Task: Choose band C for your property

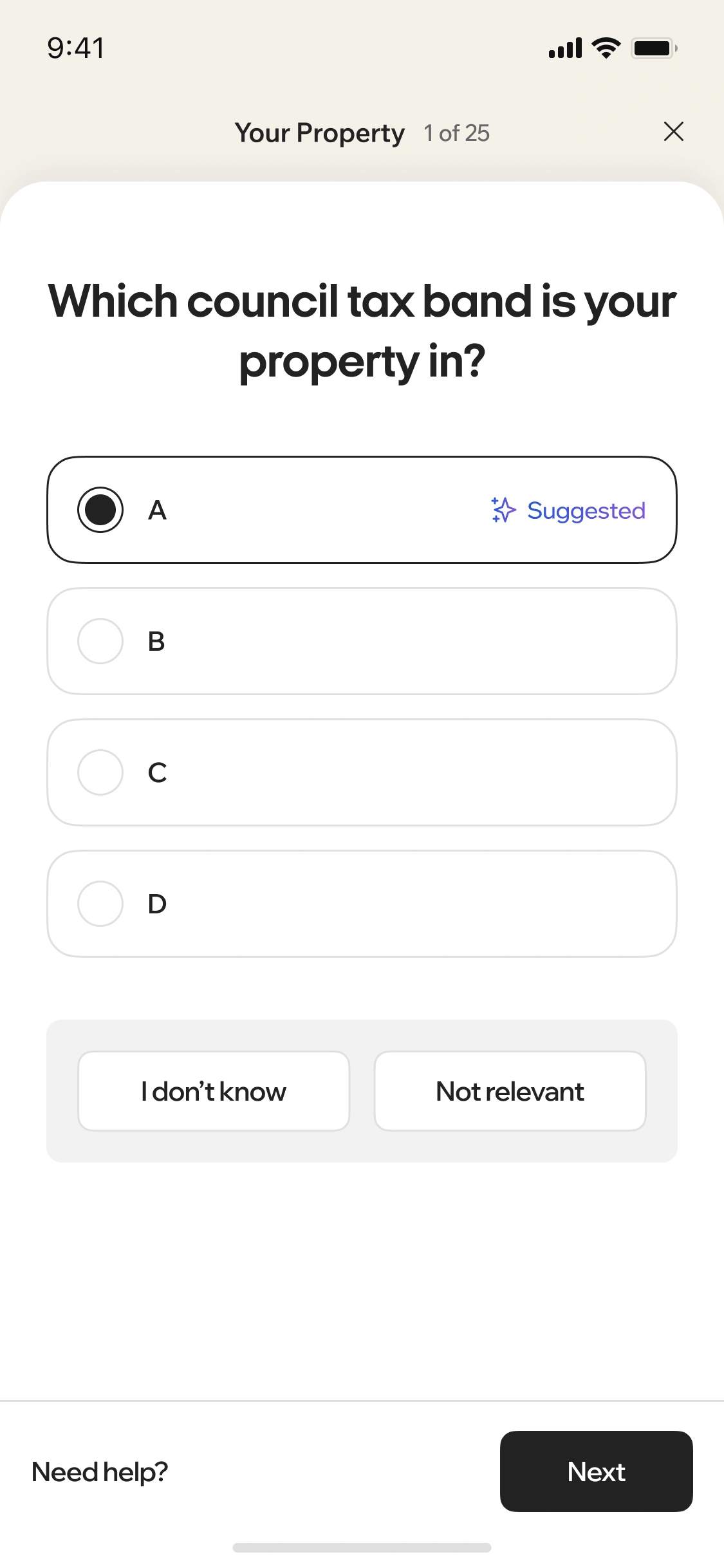Action: click(x=362, y=773)
